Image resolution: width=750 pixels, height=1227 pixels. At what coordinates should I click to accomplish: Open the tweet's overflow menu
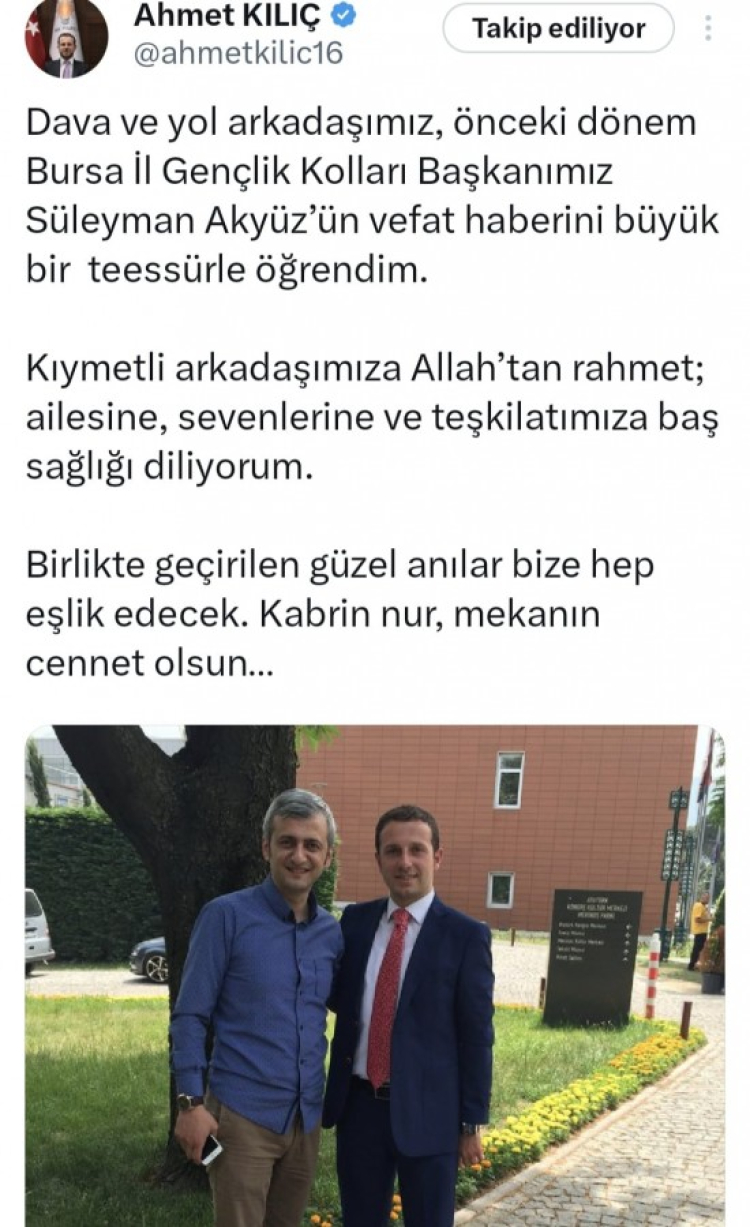click(x=708, y=29)
